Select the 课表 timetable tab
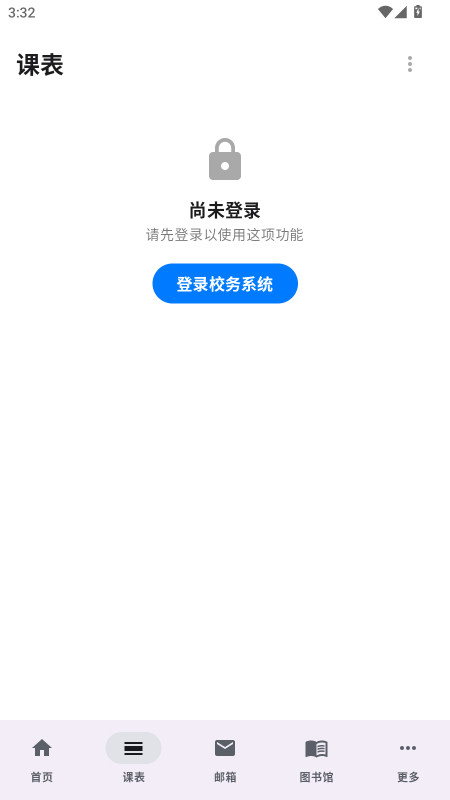Image resolution: width=450 pixels, height=800 pixels. coord(133,759)
